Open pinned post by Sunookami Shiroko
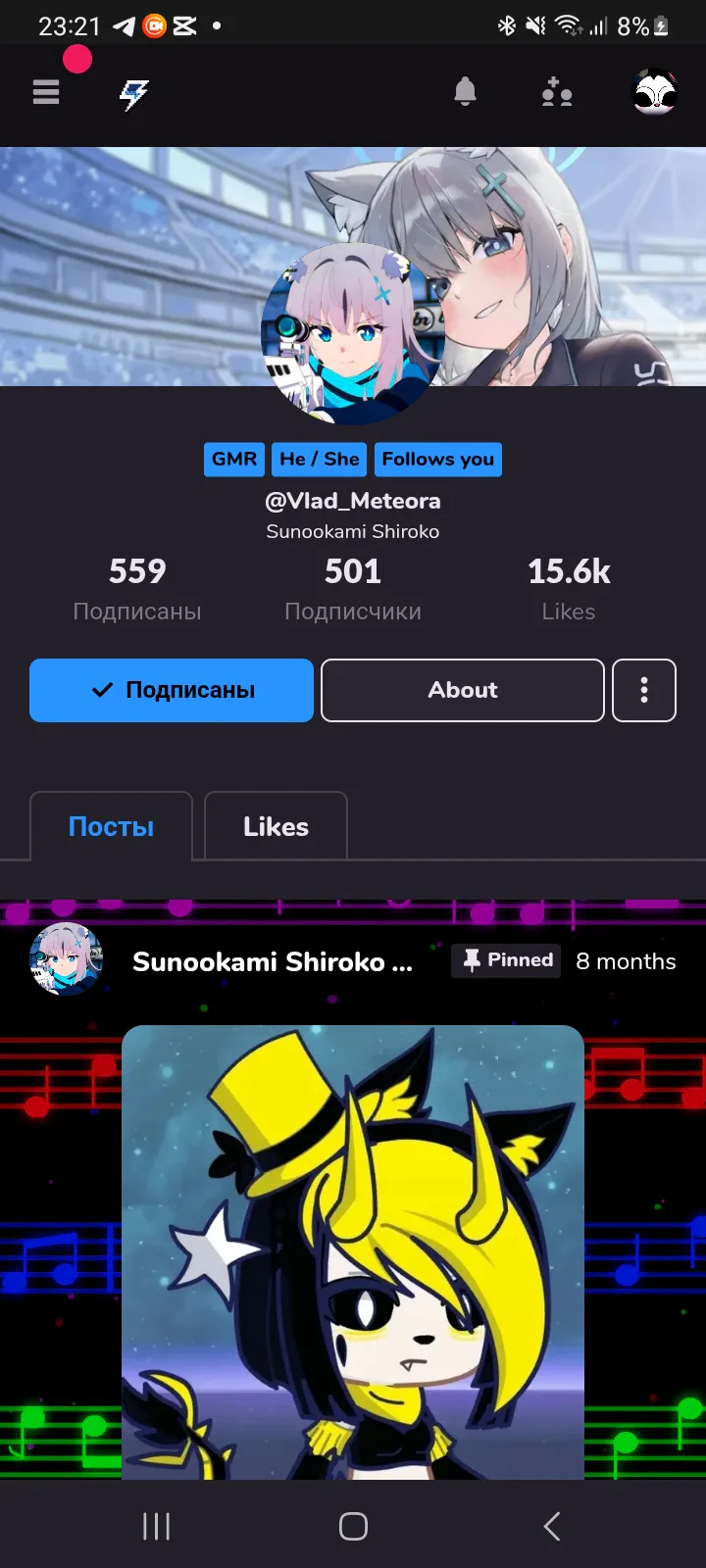 [272, 961]
